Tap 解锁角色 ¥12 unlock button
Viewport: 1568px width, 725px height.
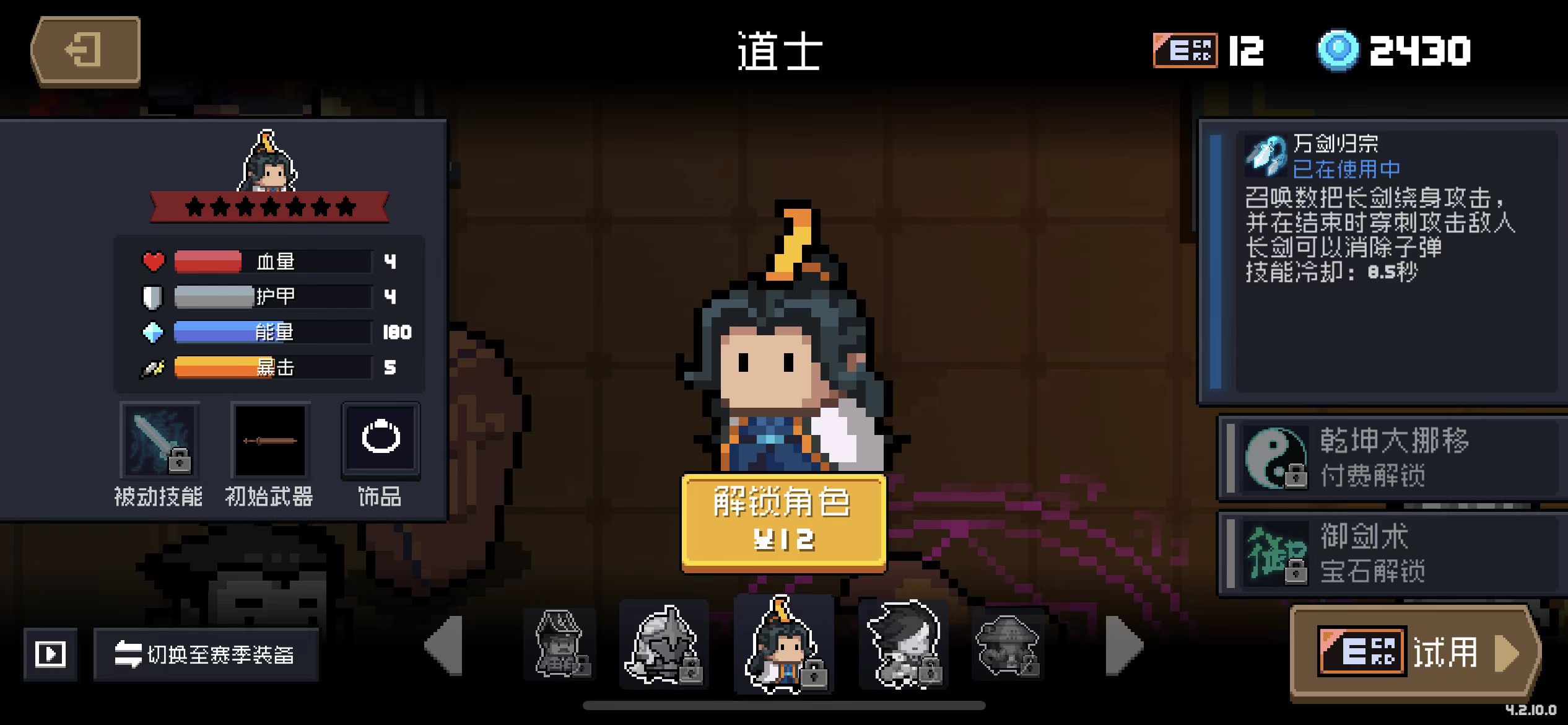(x=783, y=521)
